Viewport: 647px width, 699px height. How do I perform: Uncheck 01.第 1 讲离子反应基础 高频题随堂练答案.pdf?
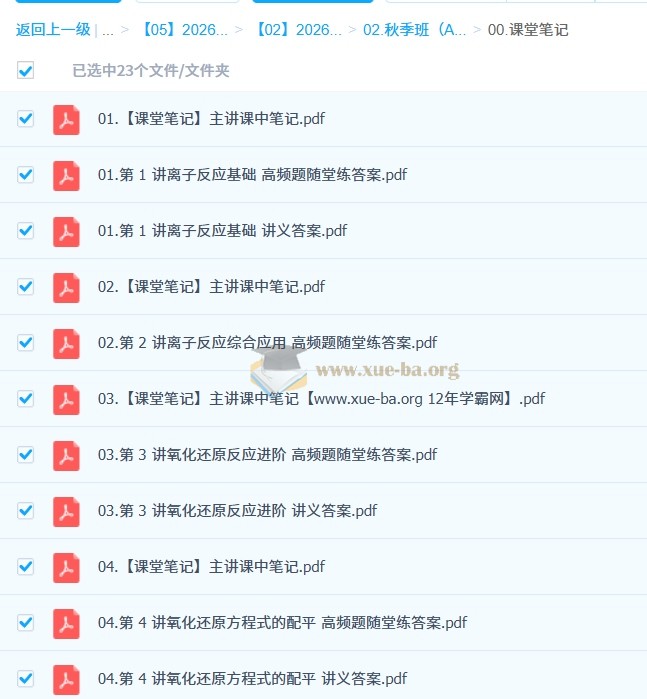[x=26, y=175]
